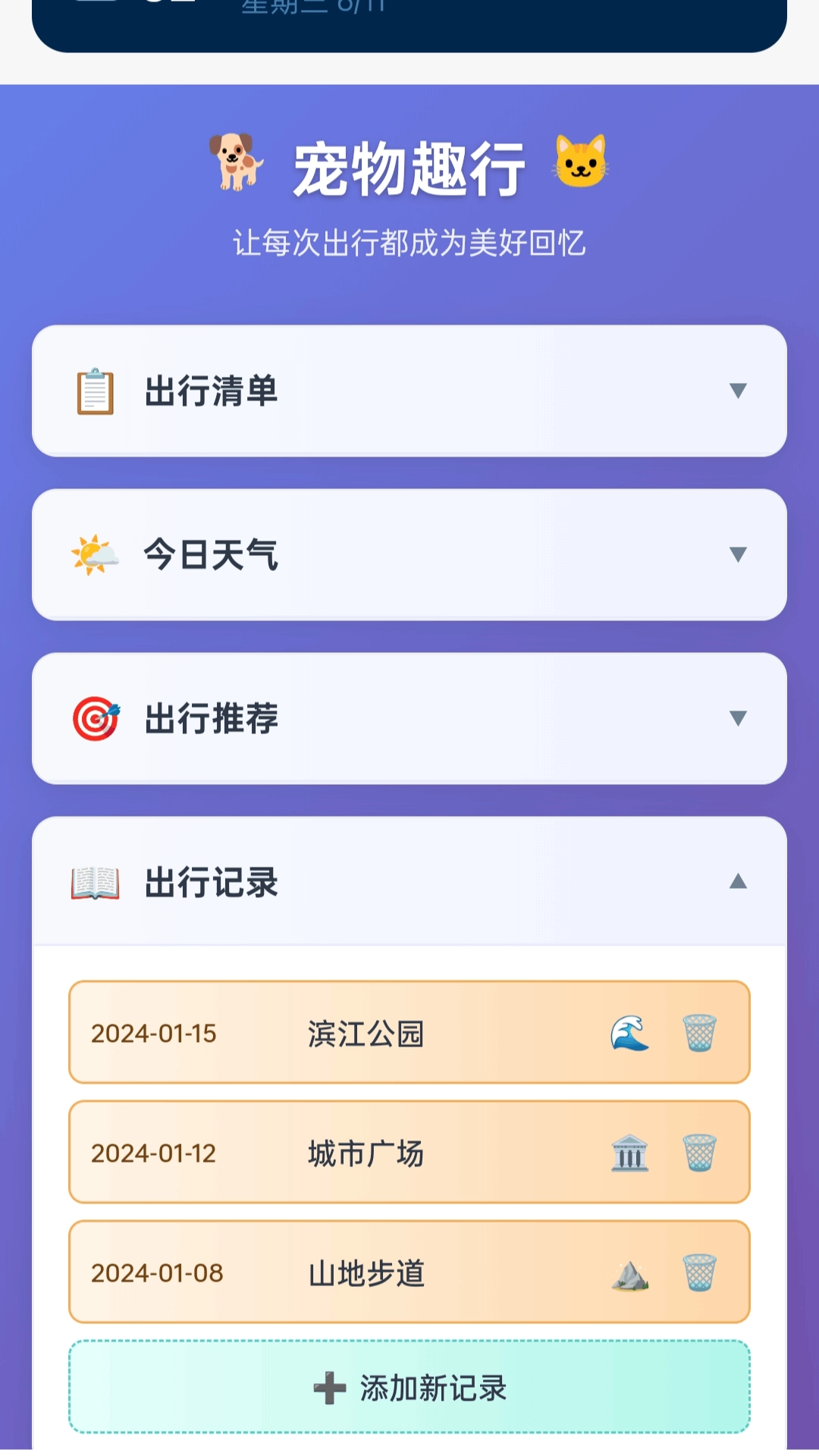This screenshot has width=819, height=1456.
Task: Collapse the 出行记录 section
Action: 409,882
